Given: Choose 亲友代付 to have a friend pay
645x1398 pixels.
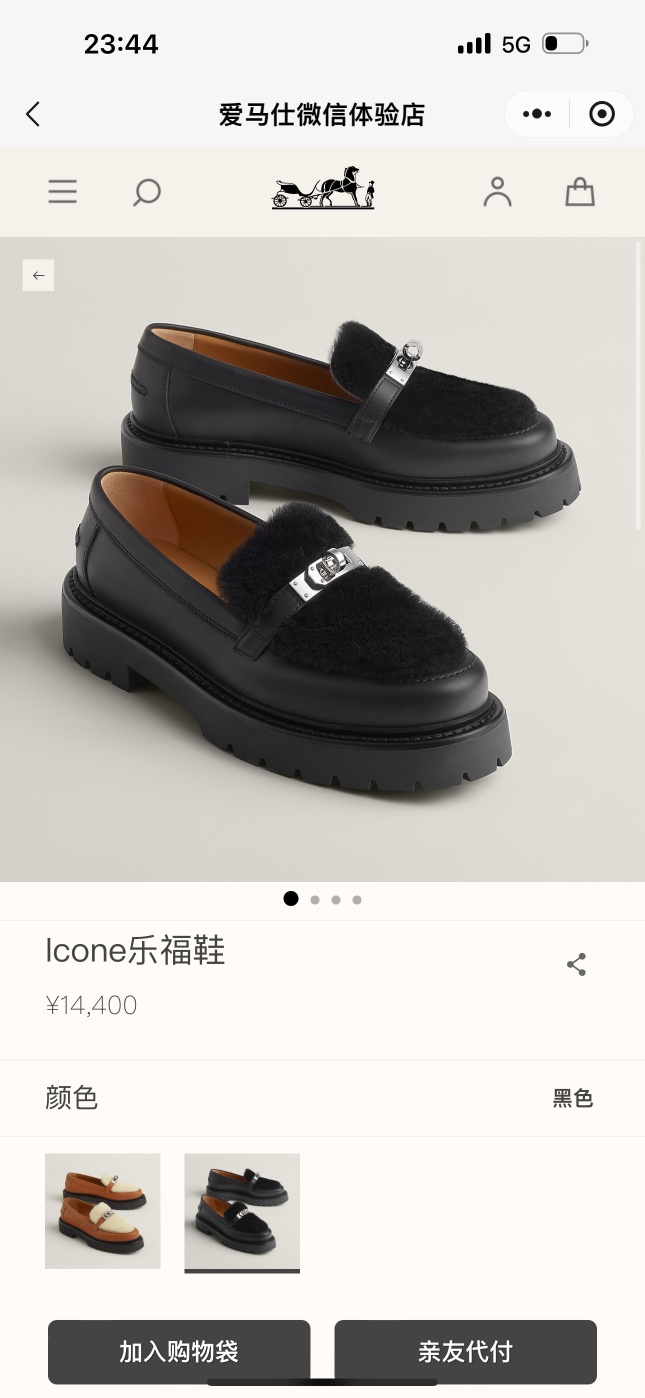Looking at the screenshot, I should point(465,1352).
